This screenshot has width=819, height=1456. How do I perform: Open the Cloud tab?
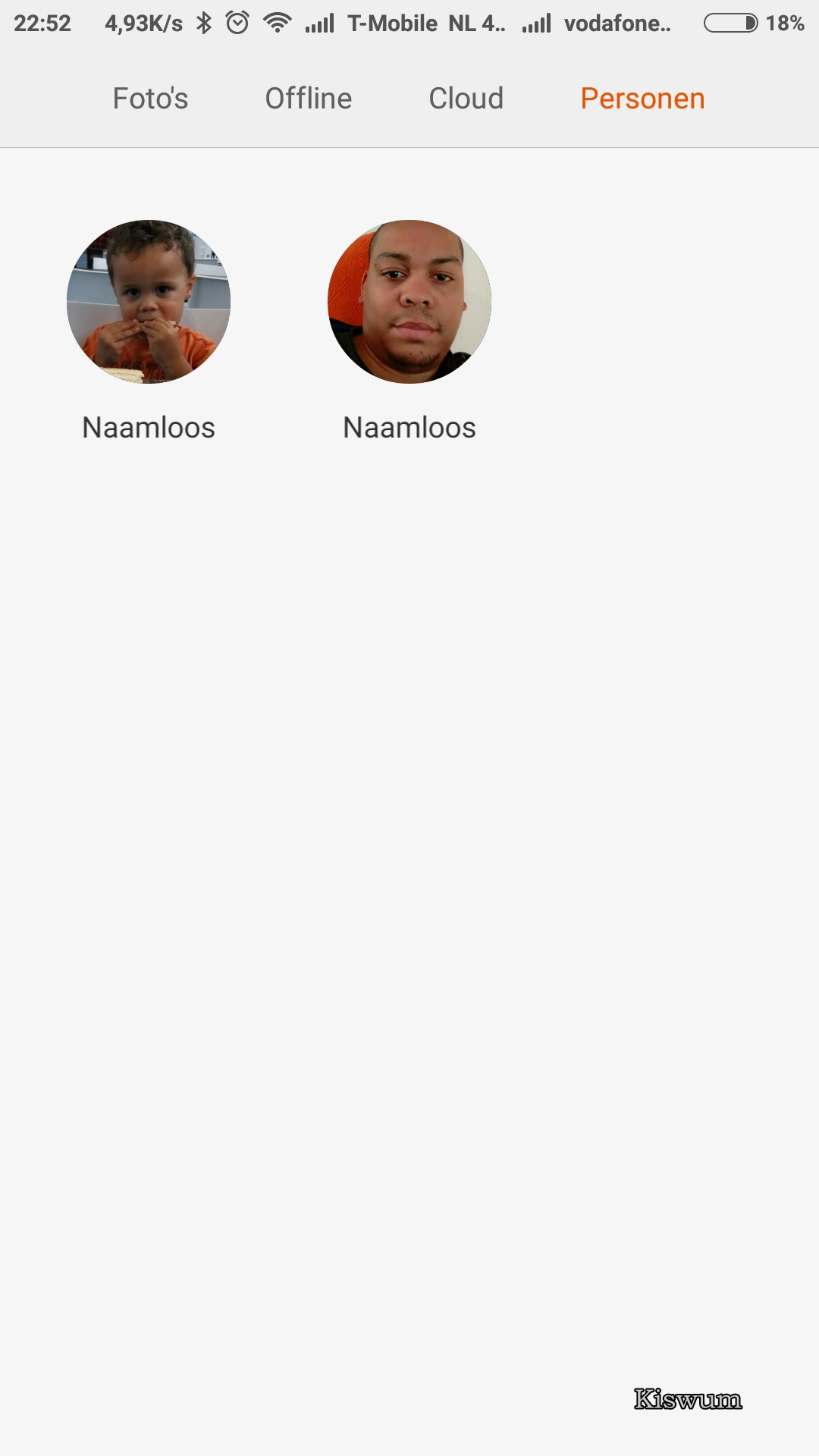466,99
